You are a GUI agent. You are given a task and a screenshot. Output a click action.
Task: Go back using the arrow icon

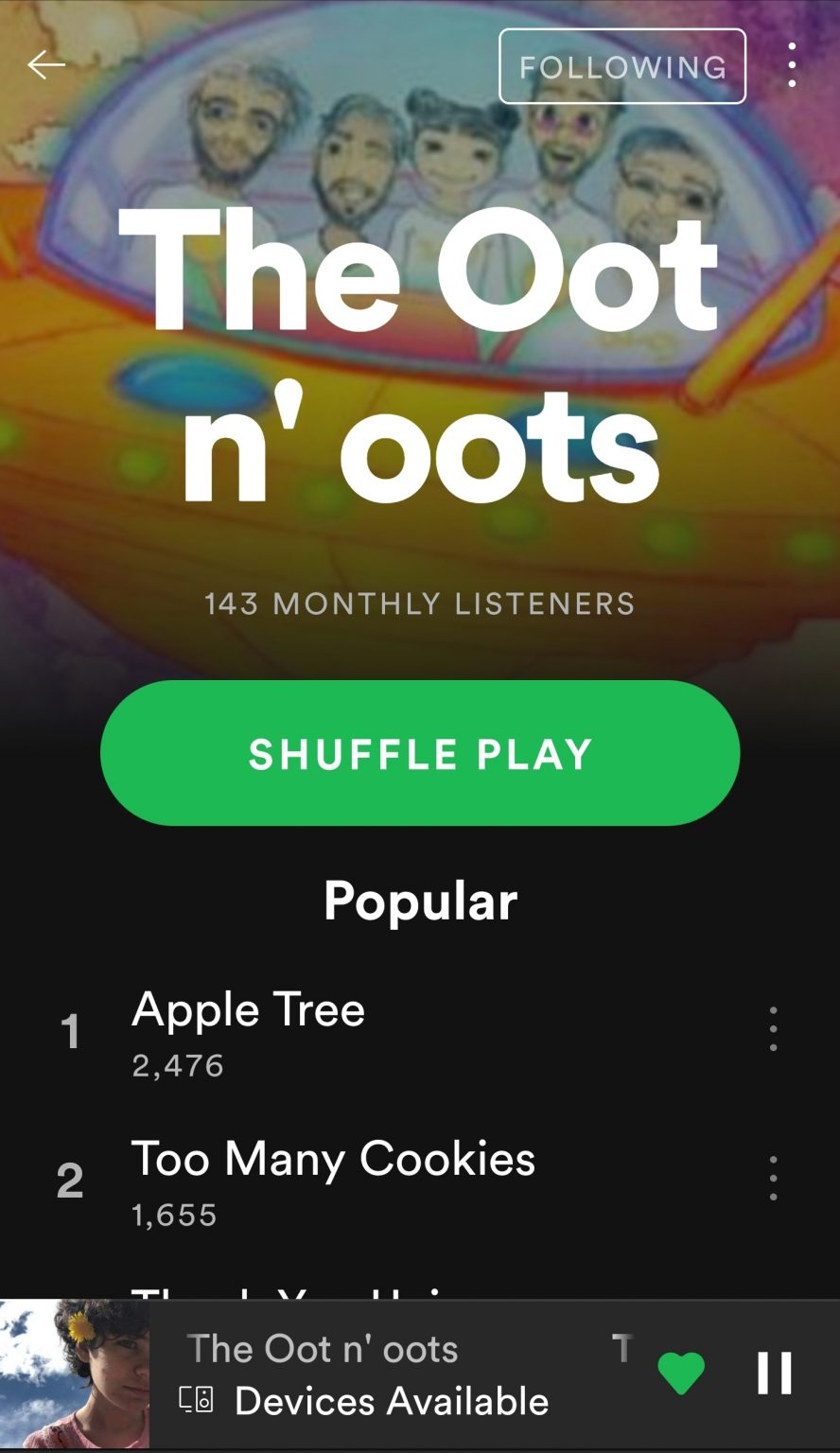pyautogui.click(x=46, y=65)
